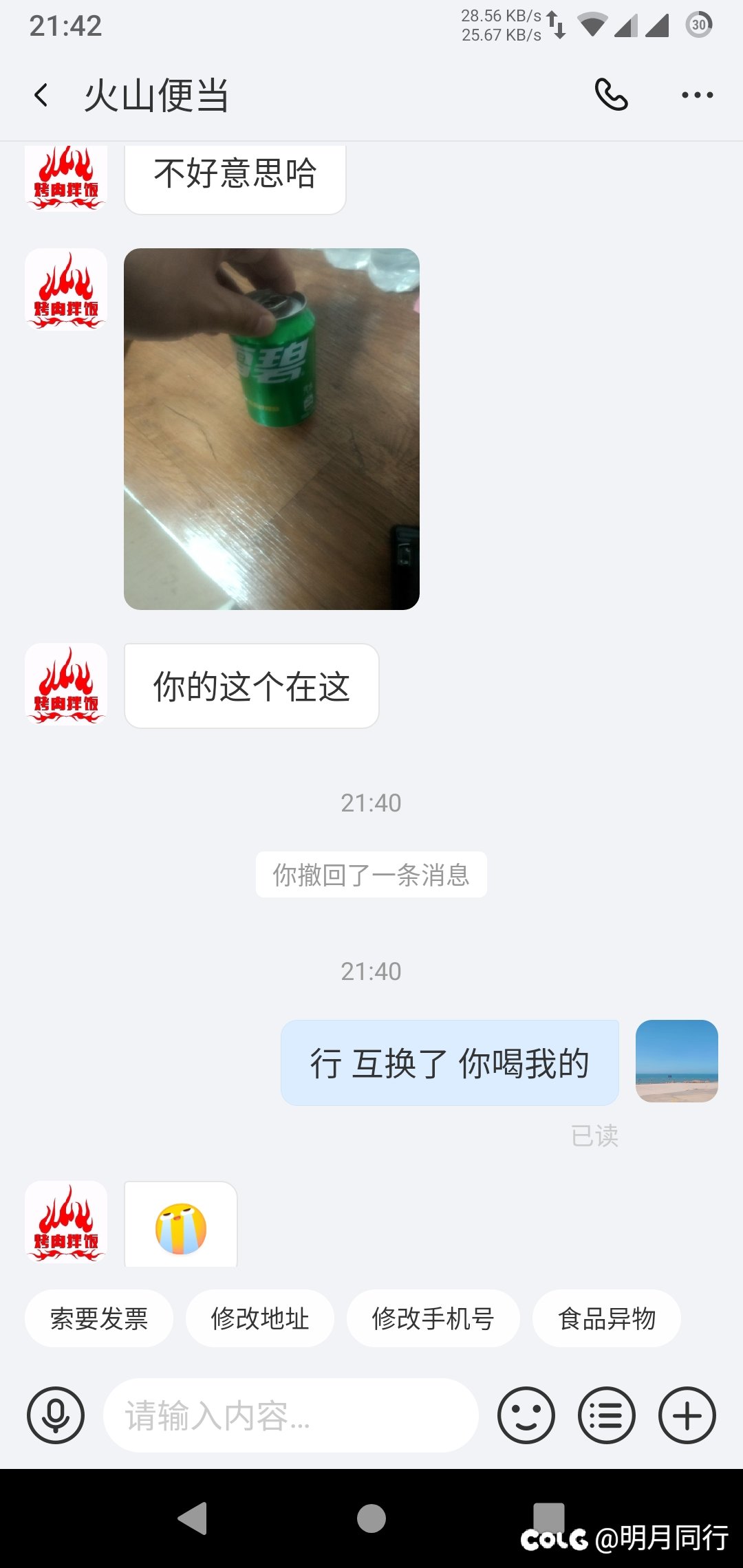Image resolution: width=743 pixels, height=1568 pixels.
Task: Go back from the 火山便当 chat
Action: coord(41,95)
